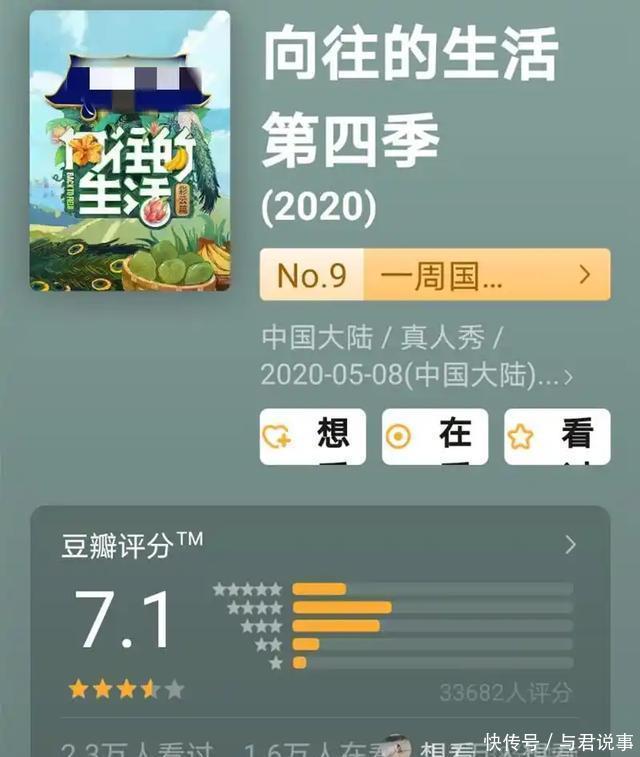Open the 向往的生活 poster image
The width and height of the screenshot is (640, 757).
tap(130, 151)
